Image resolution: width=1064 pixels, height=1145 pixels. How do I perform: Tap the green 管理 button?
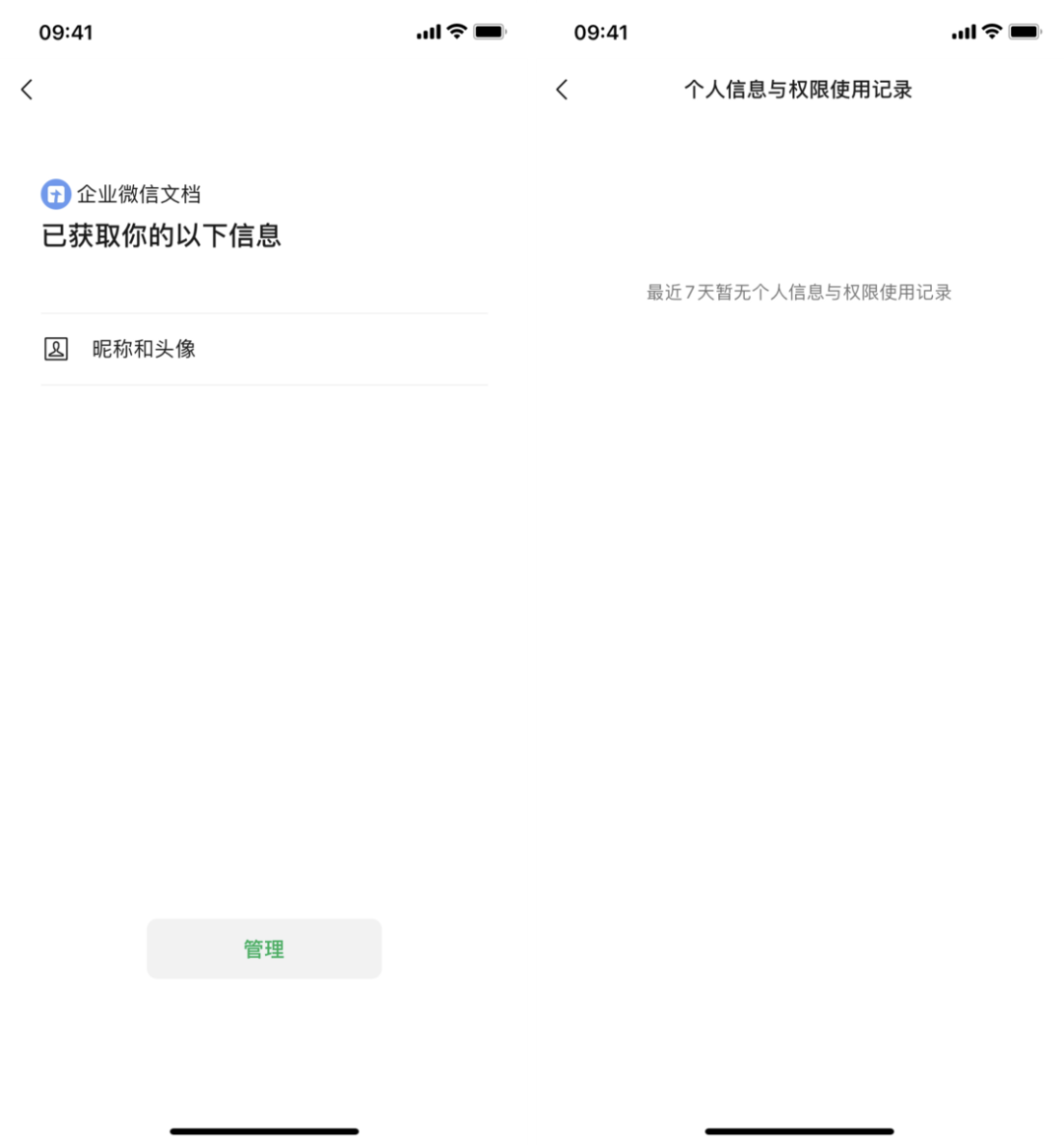point(264,949)
